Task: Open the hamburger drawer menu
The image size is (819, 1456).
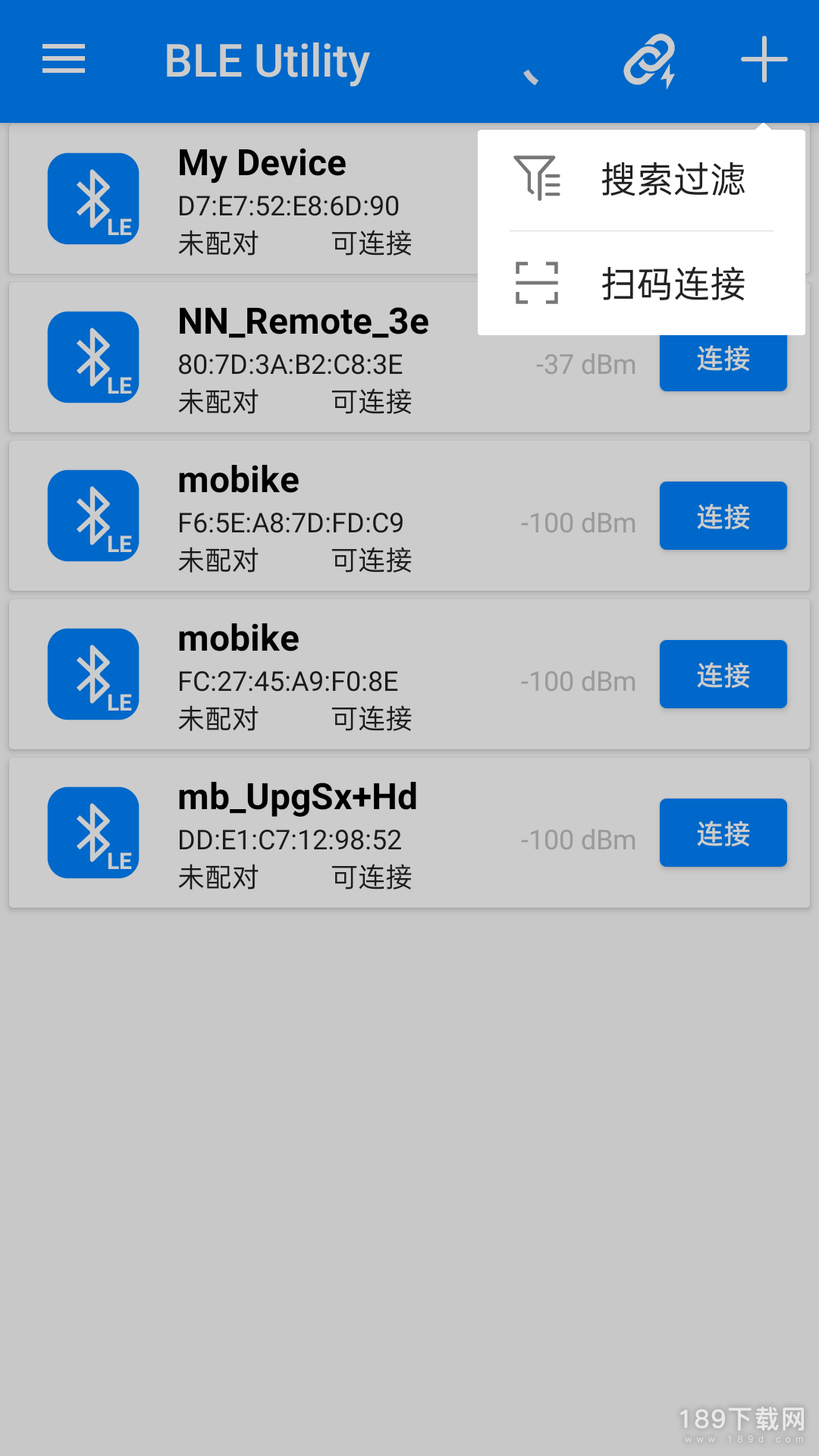Action: click(64, 60)
